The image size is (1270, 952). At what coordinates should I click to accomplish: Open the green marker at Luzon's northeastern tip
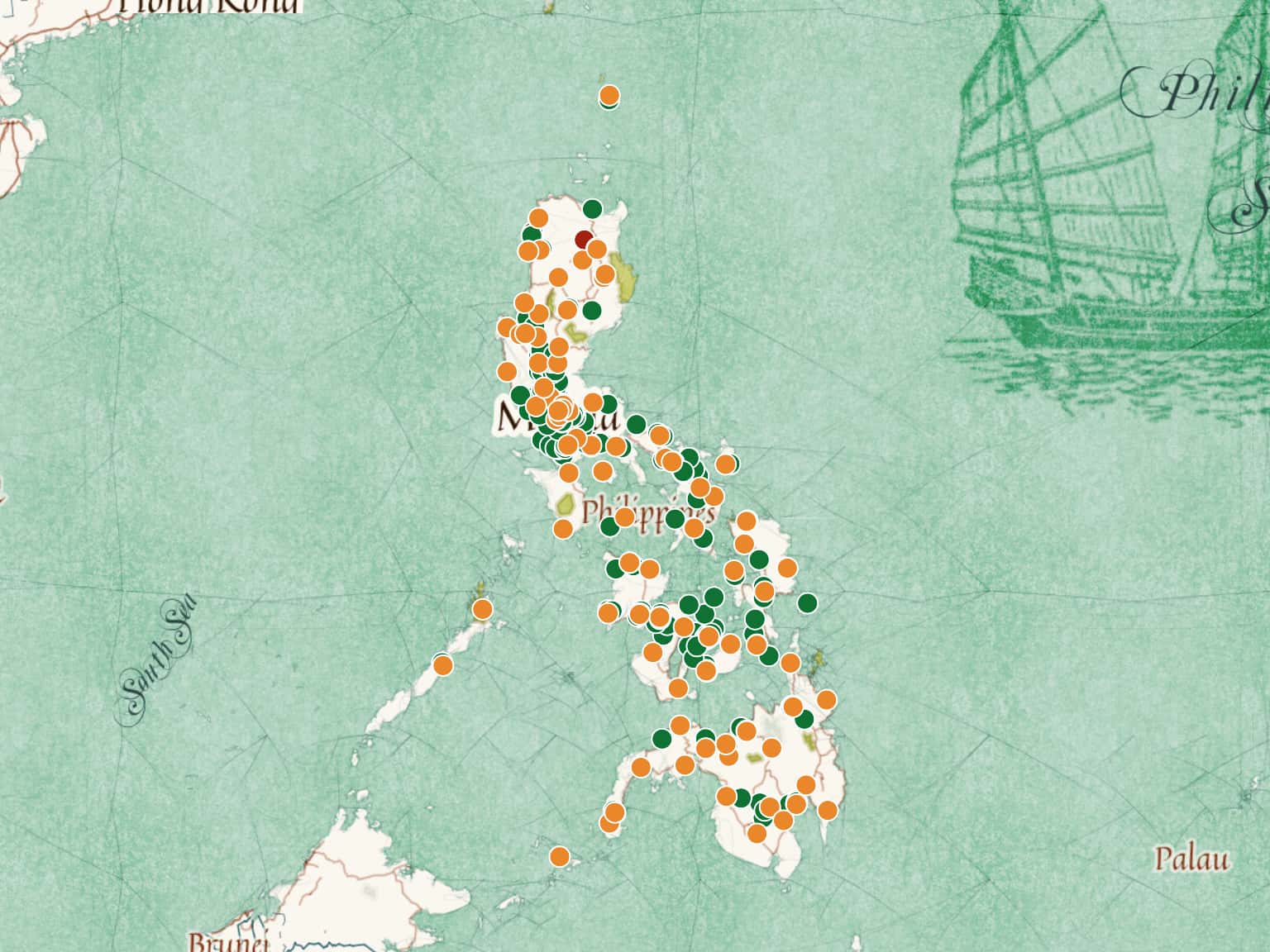point(592,209)
